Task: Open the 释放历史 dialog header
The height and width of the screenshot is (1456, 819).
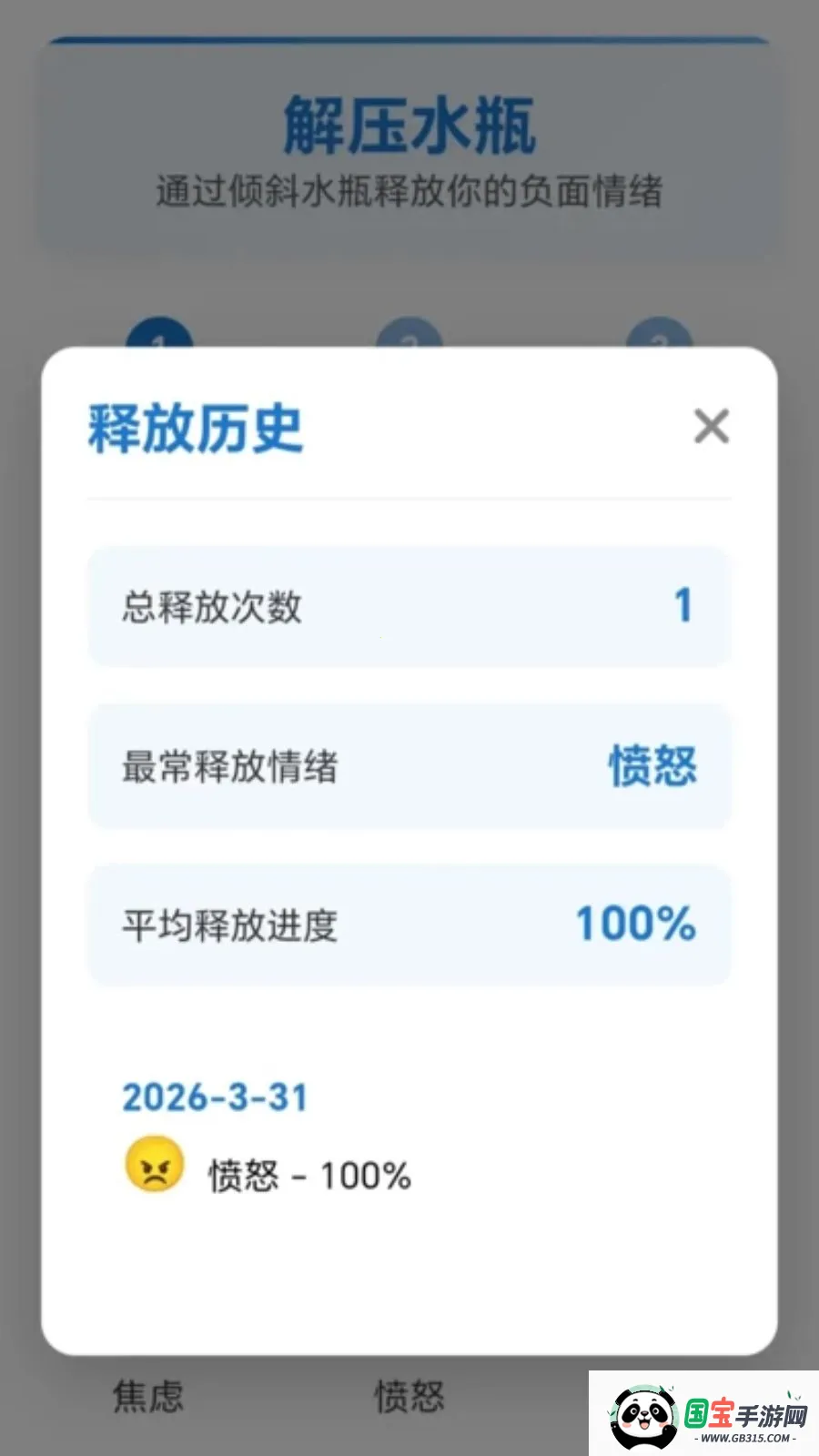Action: click(x=194, y=430)
